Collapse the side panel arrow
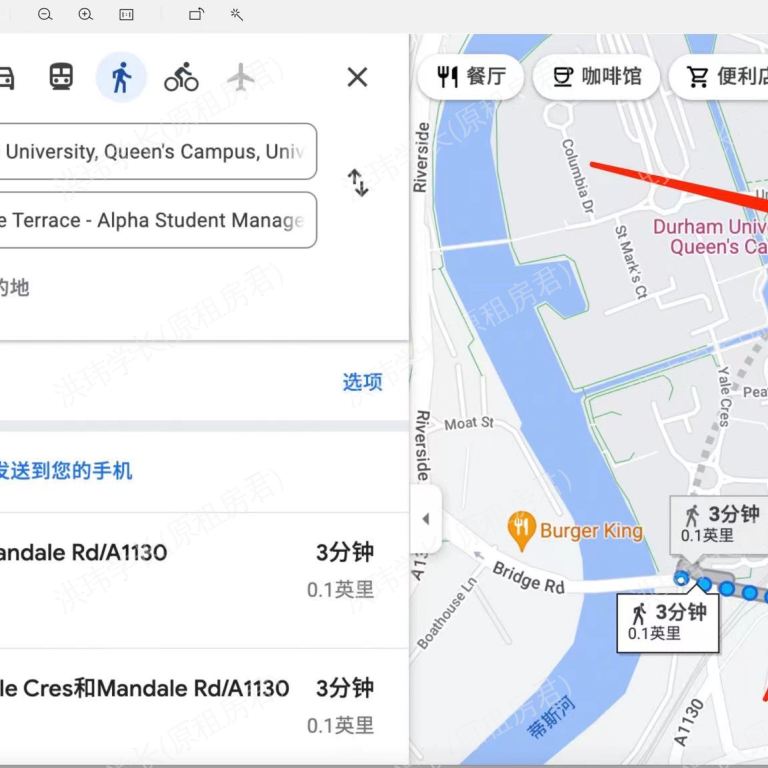The width and height of the screenshot is (768, 768). click(x=425, y=519)
